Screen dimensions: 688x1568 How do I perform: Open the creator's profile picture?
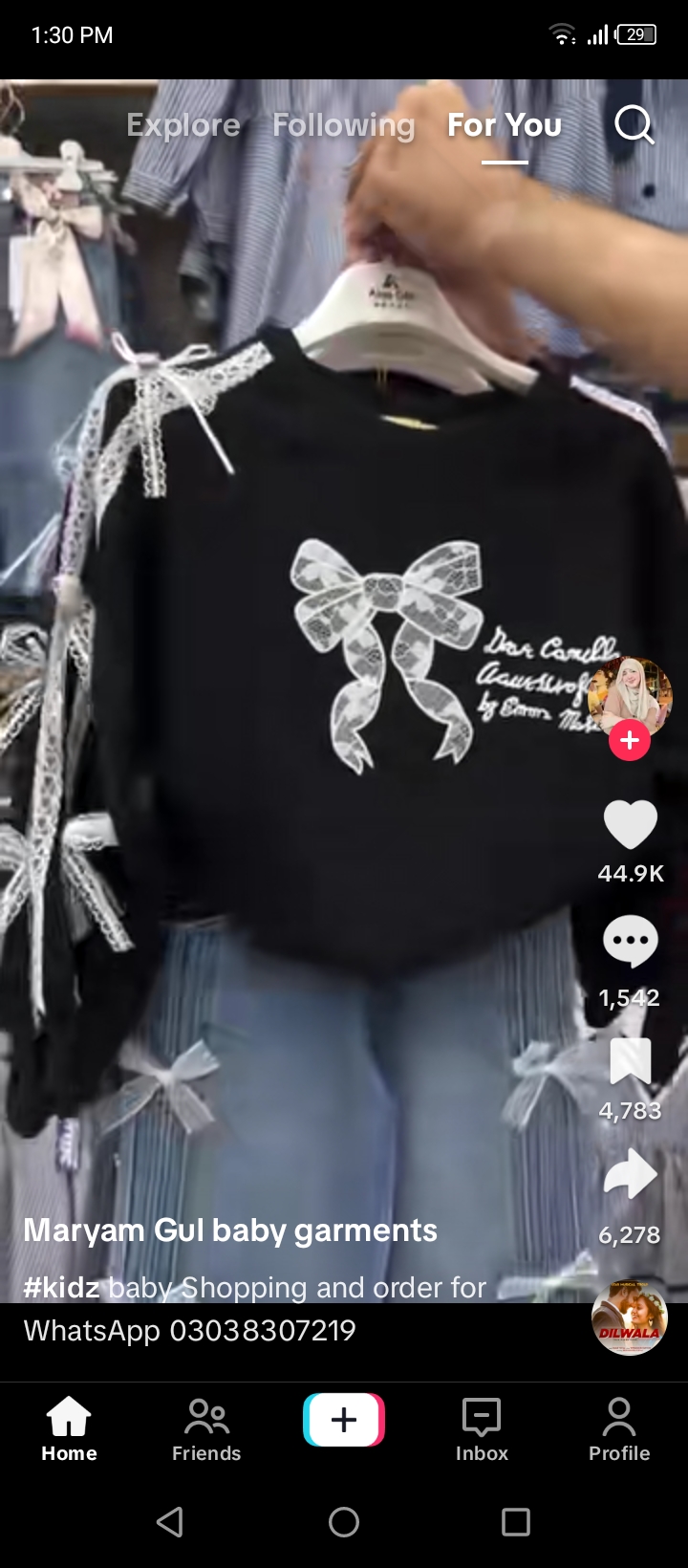pos(630,696)
